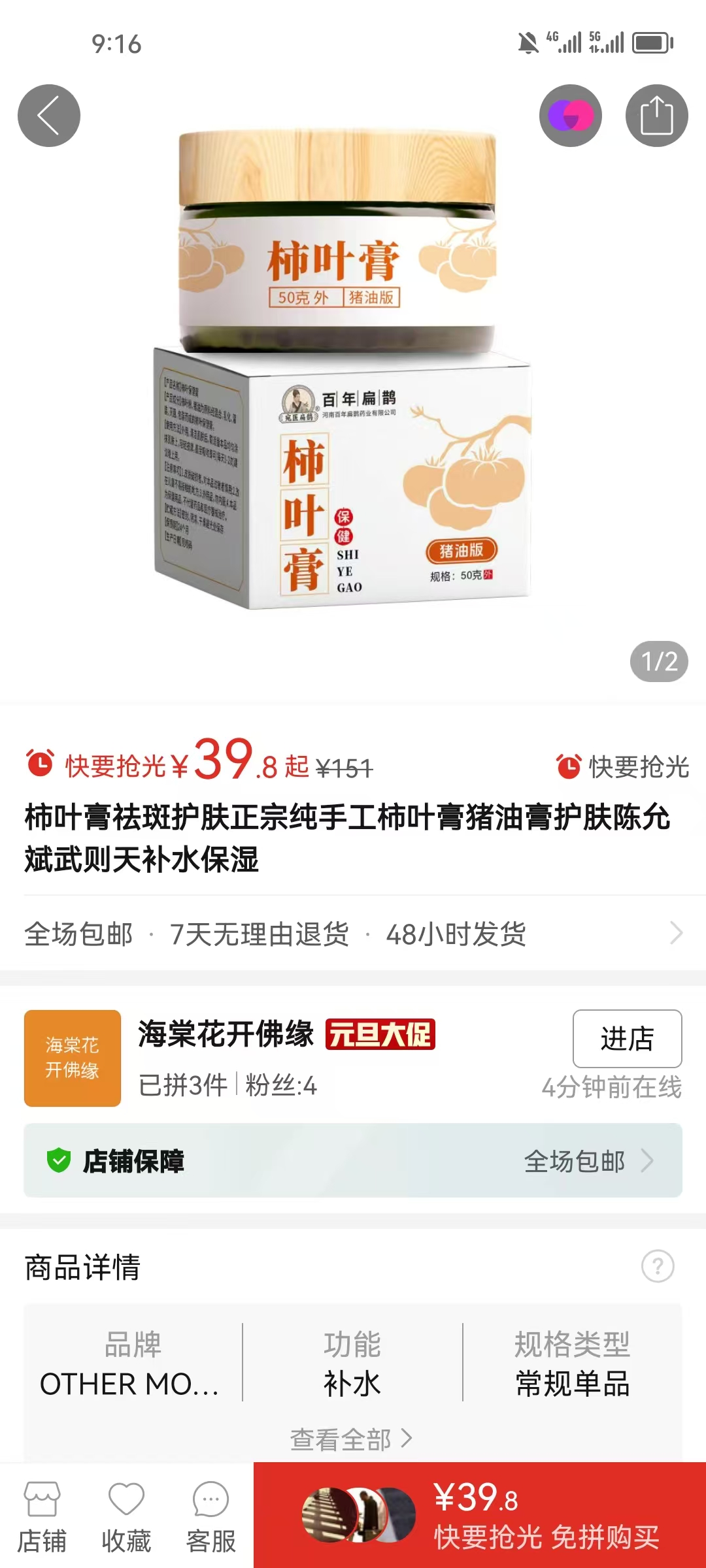This screenshot has width=706, height=1568.
Task: Open shipping and return policy row
Action: (353, 934)
